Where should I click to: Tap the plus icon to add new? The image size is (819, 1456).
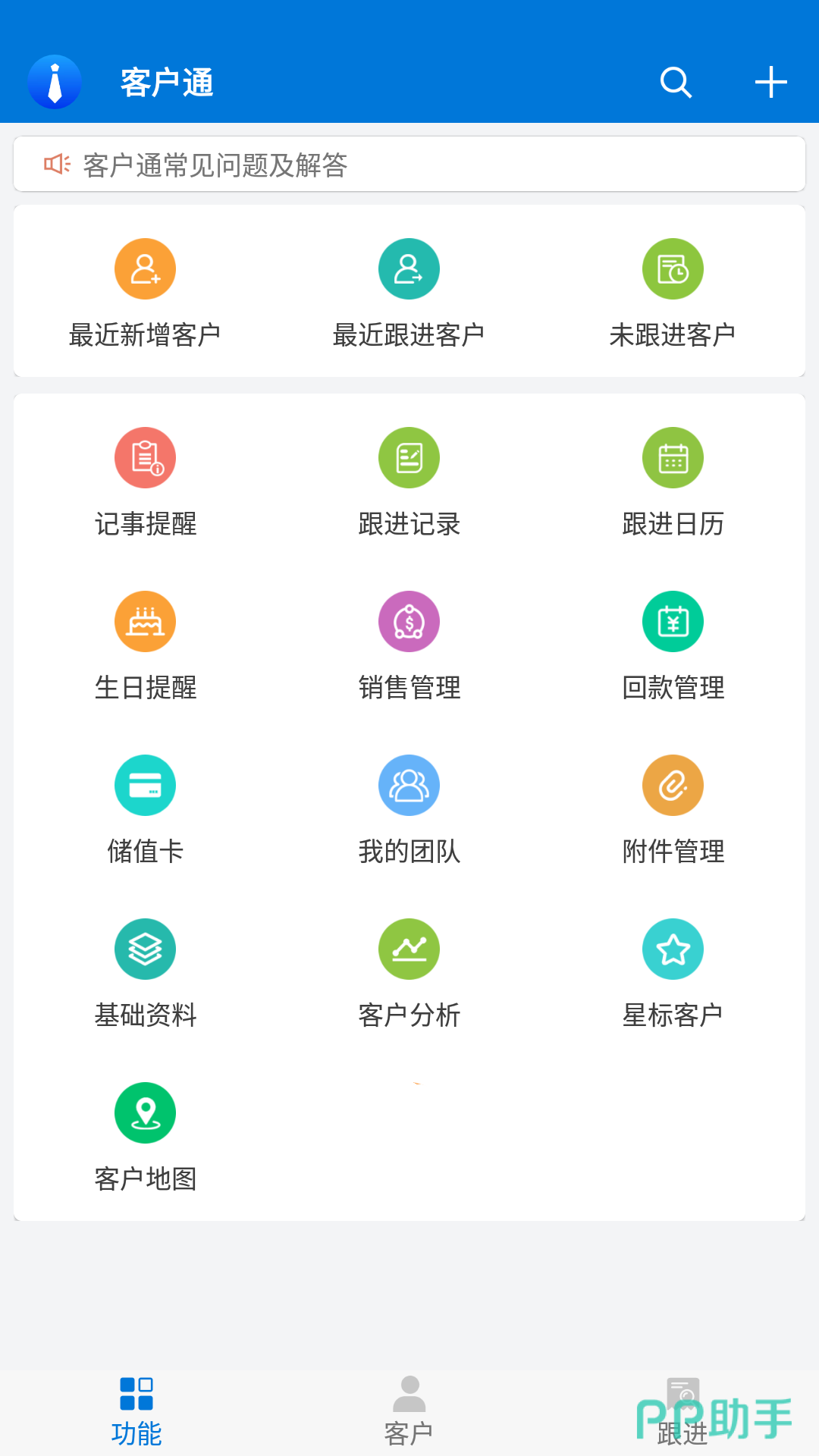tap(770, 82)
